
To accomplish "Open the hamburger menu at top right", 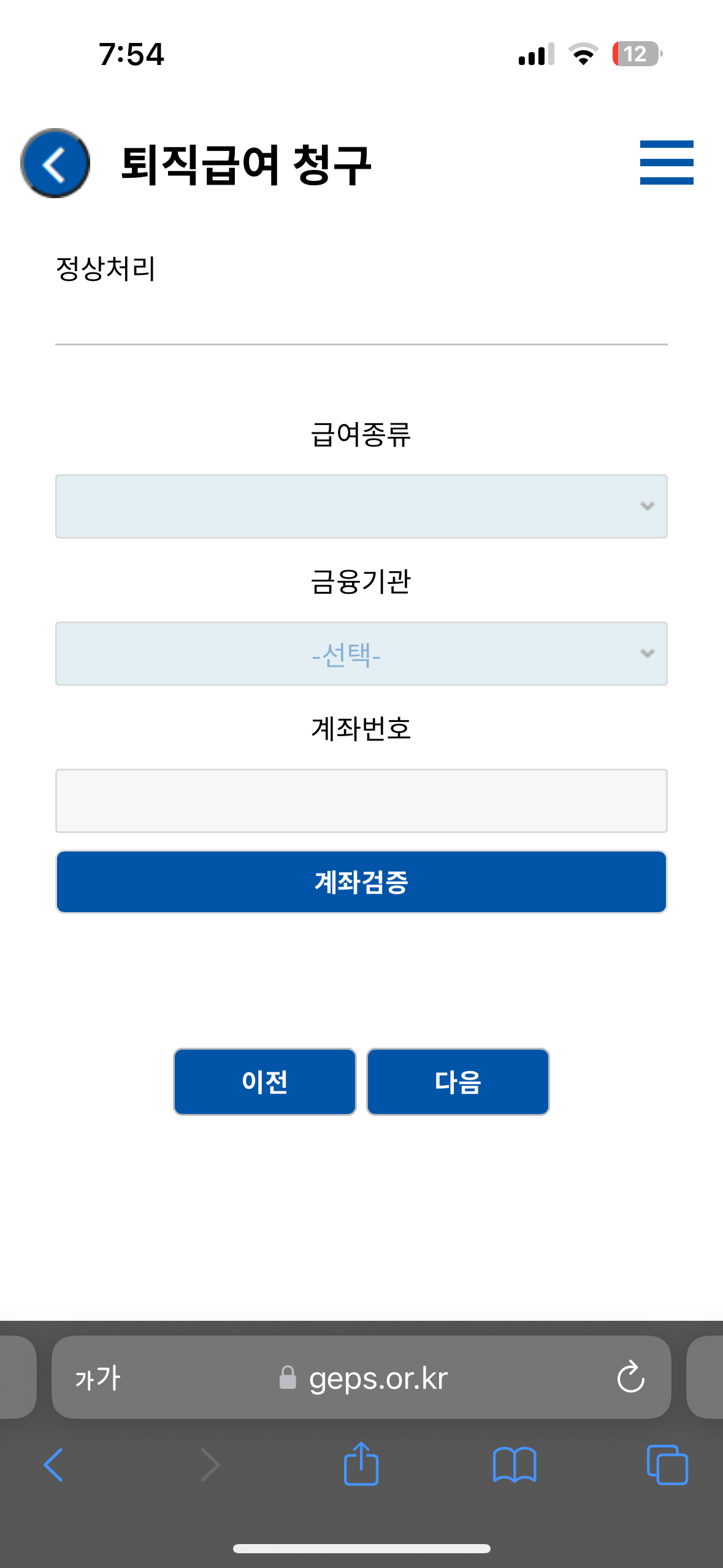I will (666, 162).
